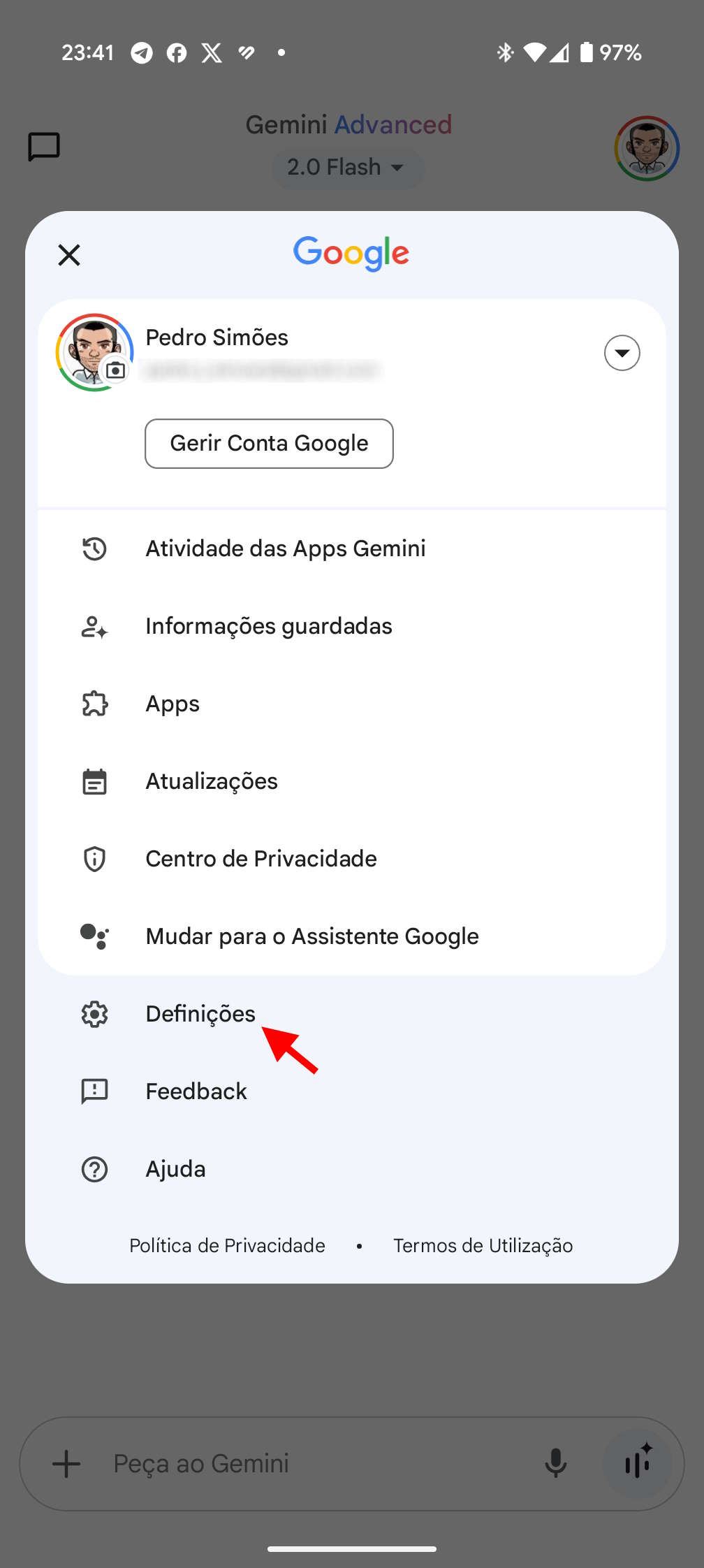Image resolution: width=704 pixels, height=1568 pixels.
Task: Send Feedback
Action: pyautogui.click(x=196, y=1091)
